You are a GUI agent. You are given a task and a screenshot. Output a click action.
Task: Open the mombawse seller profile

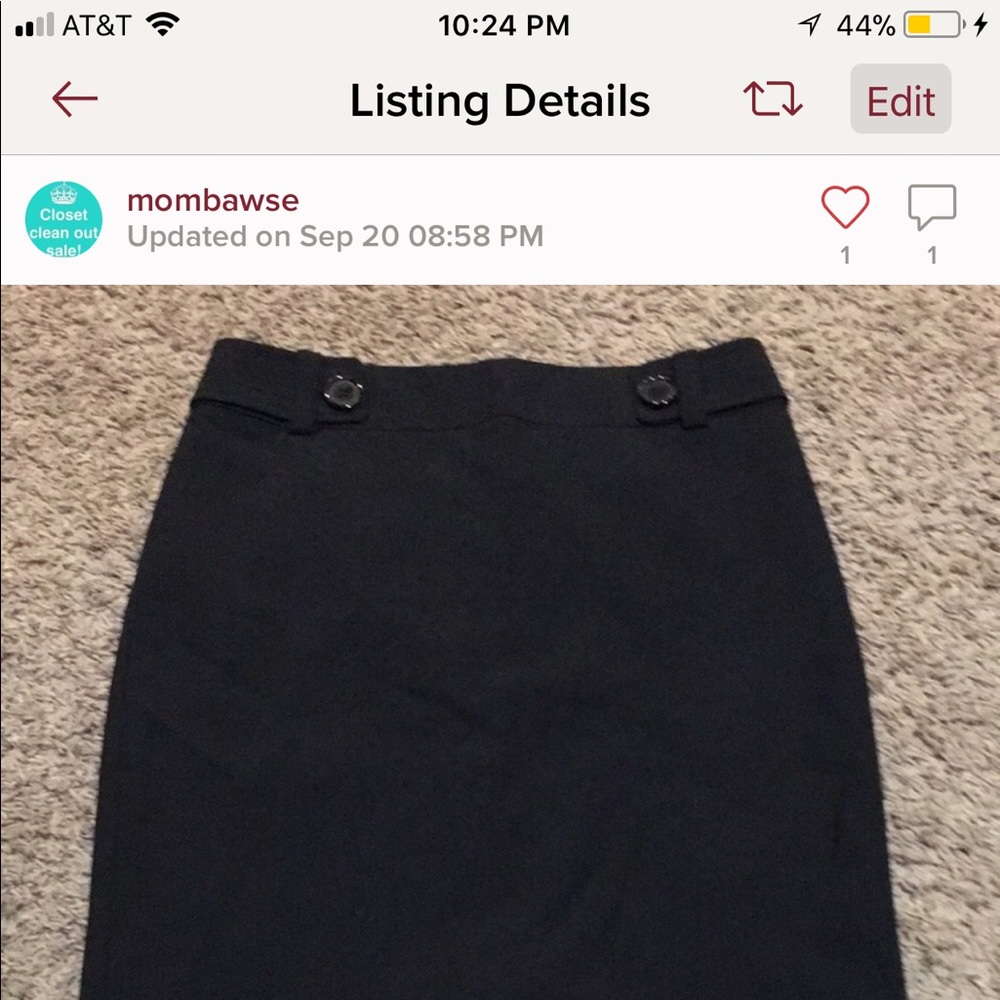(x=213, y=200)
